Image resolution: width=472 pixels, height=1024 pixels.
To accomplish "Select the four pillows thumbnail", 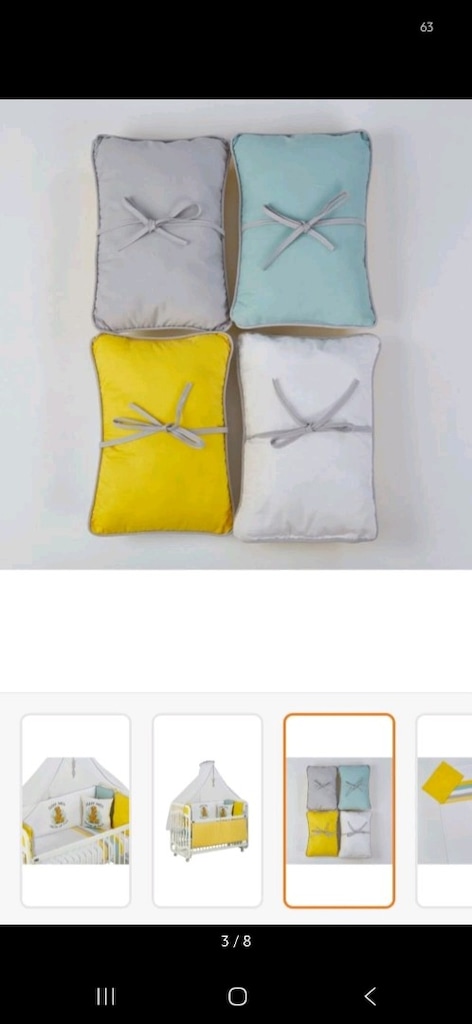I will [x=339, y=810].
